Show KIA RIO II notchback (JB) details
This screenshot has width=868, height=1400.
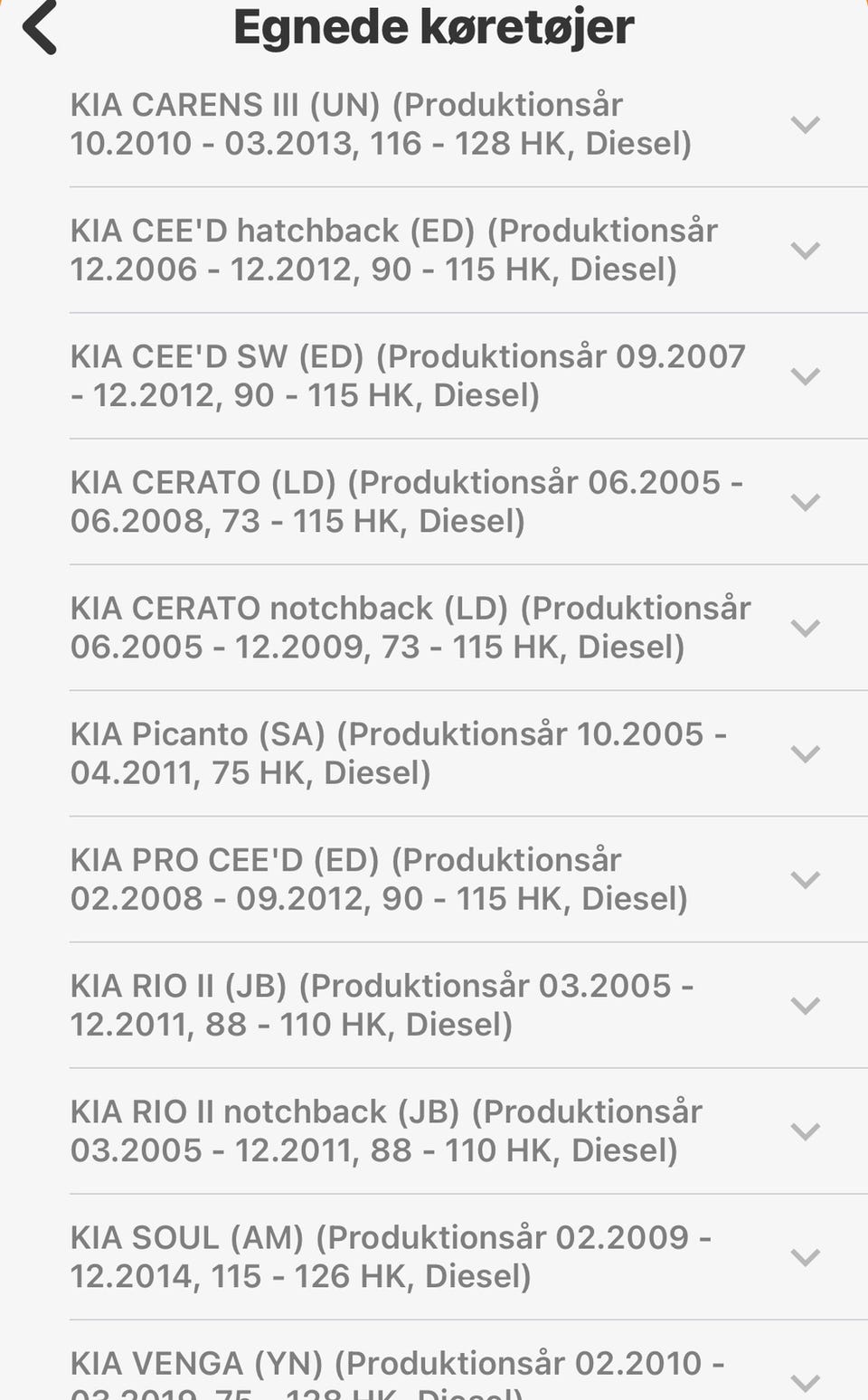[804, 1130]
